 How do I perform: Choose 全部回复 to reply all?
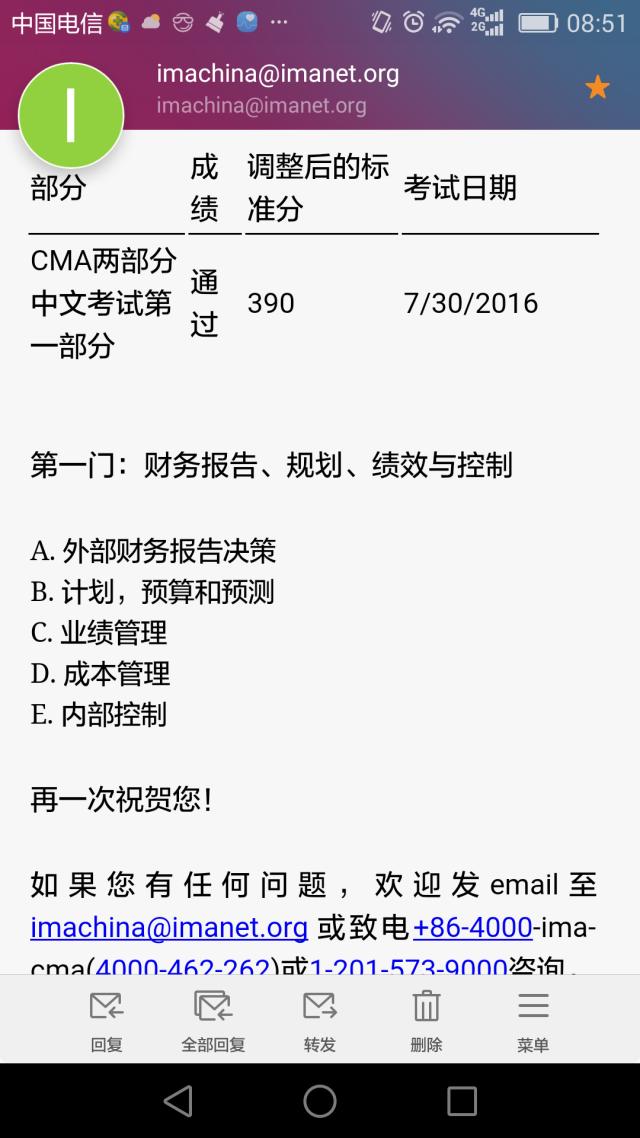[213, 1022]
